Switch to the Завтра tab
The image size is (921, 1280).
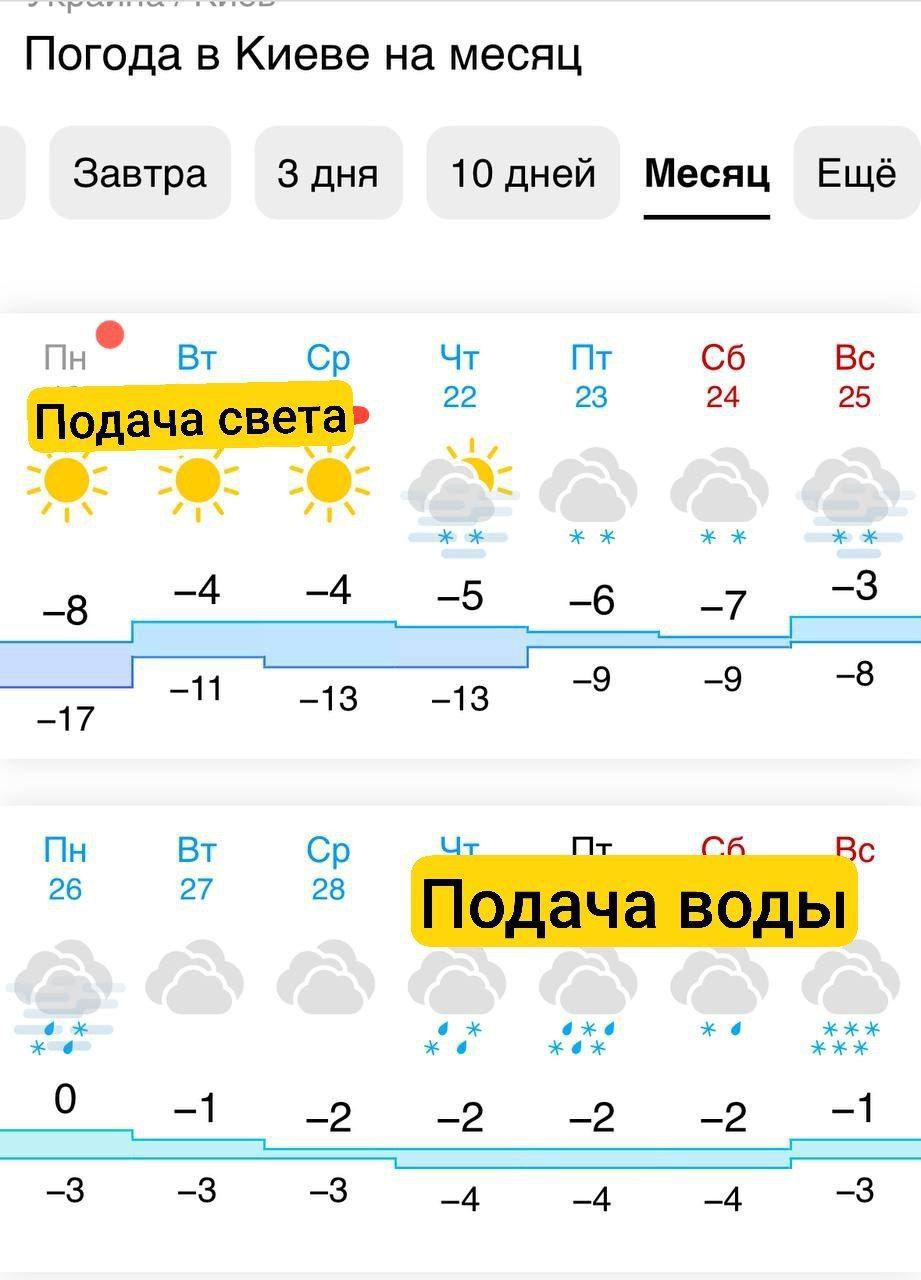point(139,172)
